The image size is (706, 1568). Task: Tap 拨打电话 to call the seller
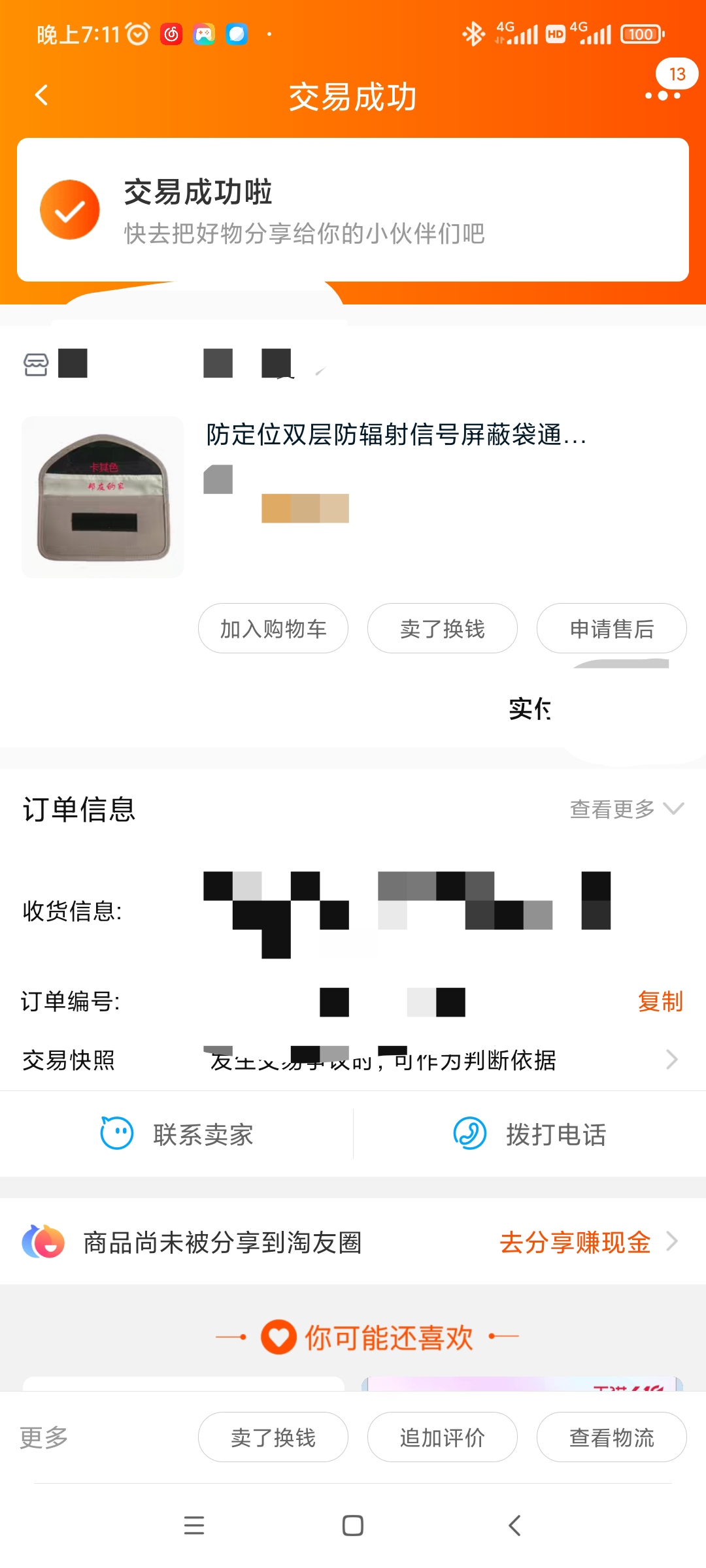pyautogui.click(x=529, y=1134)
